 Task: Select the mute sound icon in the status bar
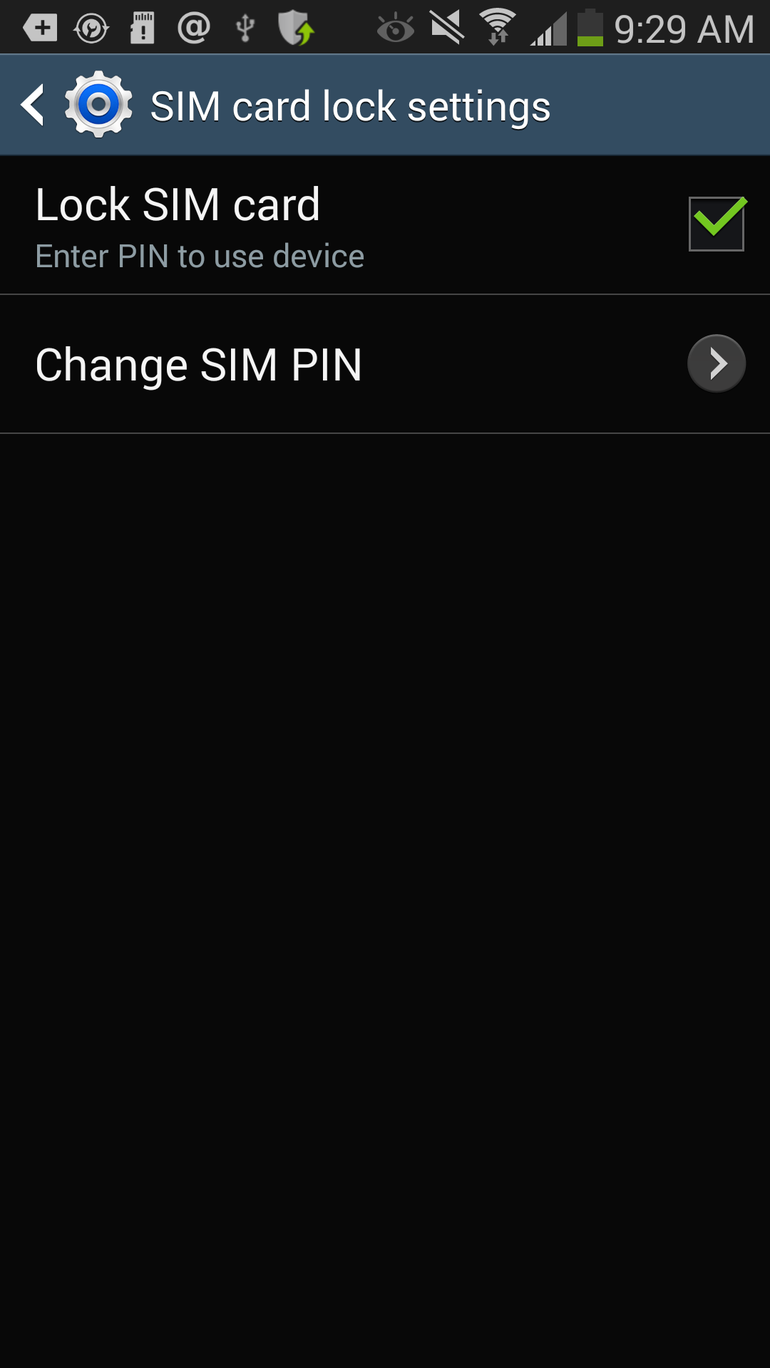(446, 27)
